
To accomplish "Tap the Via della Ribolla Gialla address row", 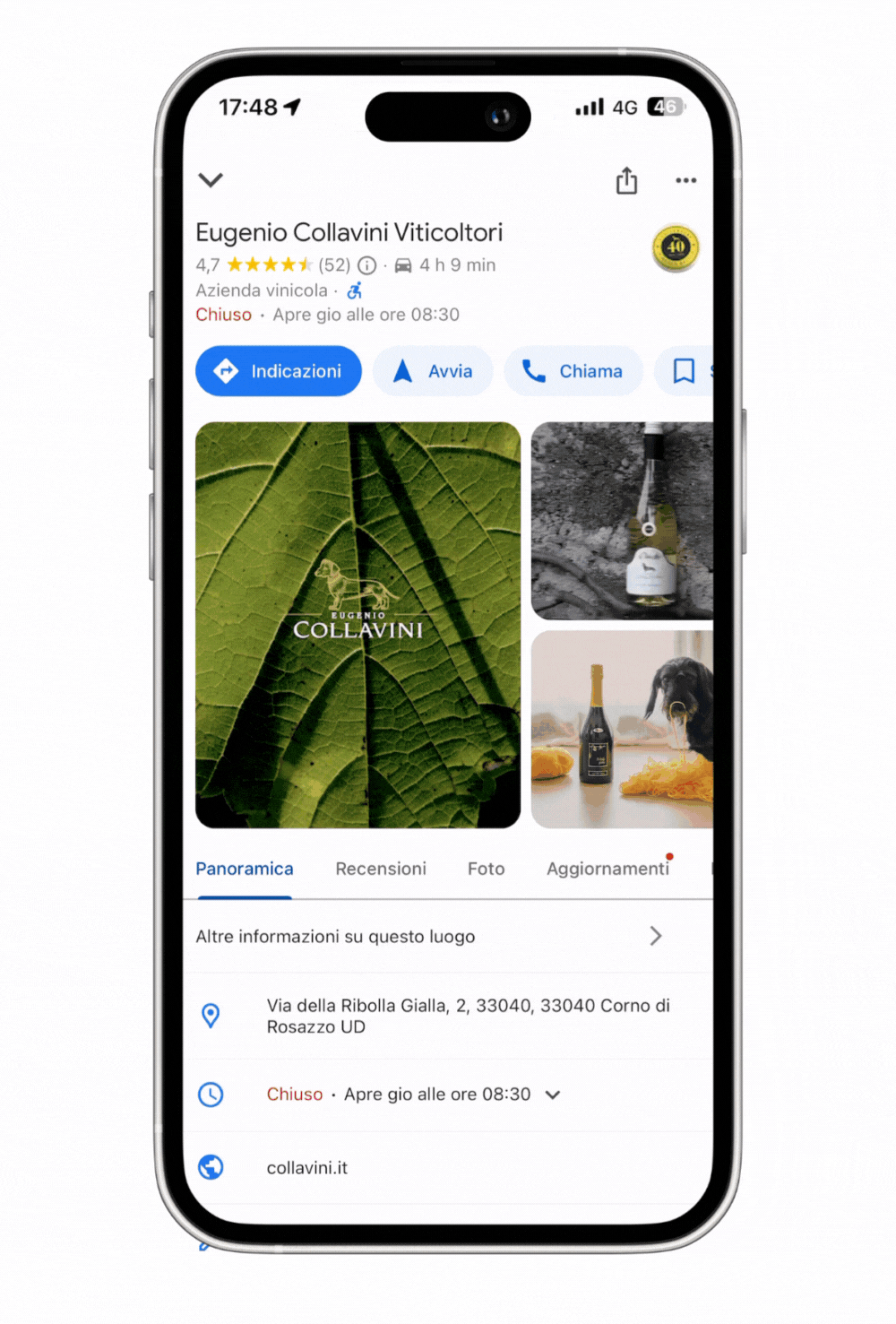I will coord(468,1016).
